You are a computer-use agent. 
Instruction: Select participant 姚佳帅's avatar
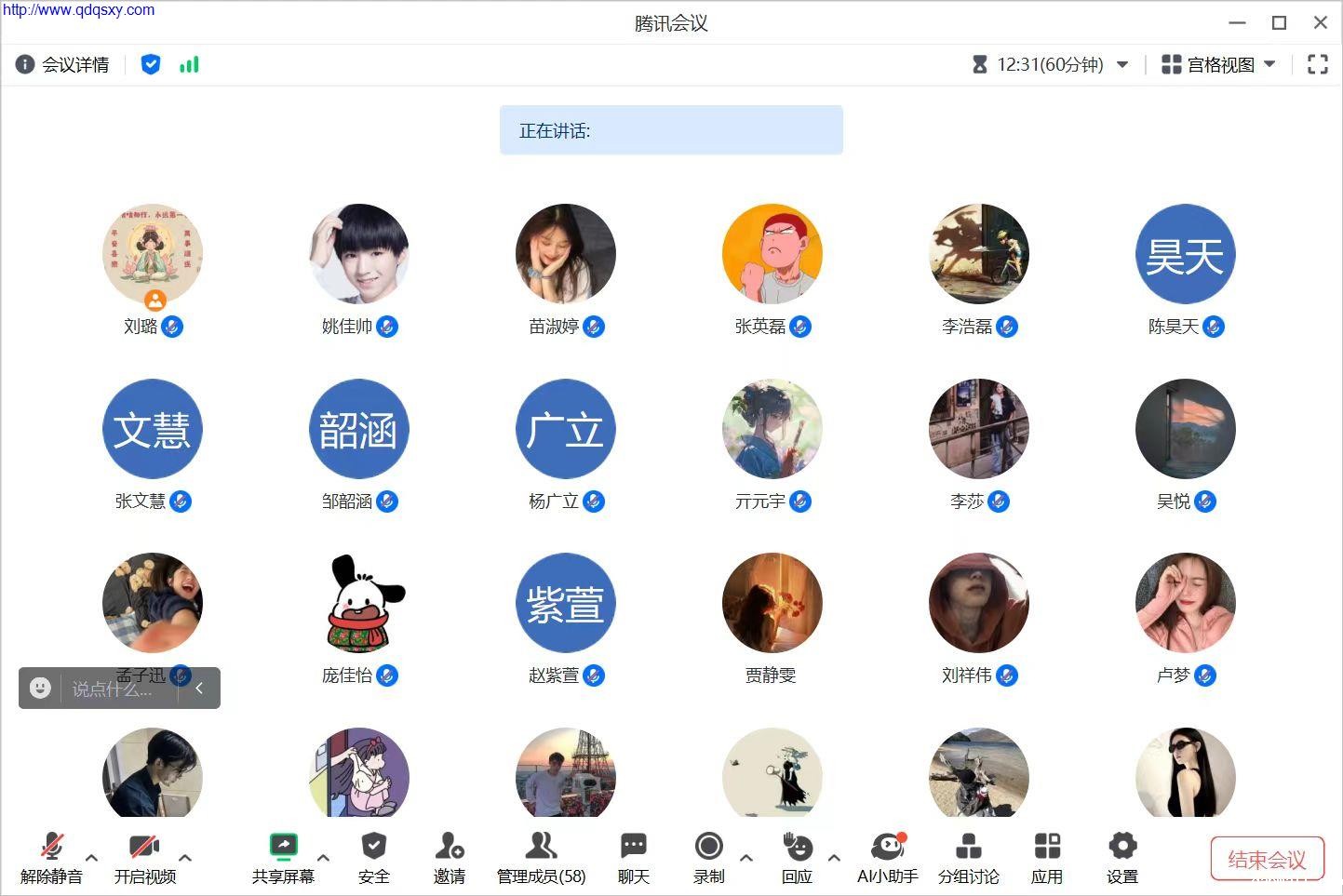pyautogui.click(x=358, y=253)
